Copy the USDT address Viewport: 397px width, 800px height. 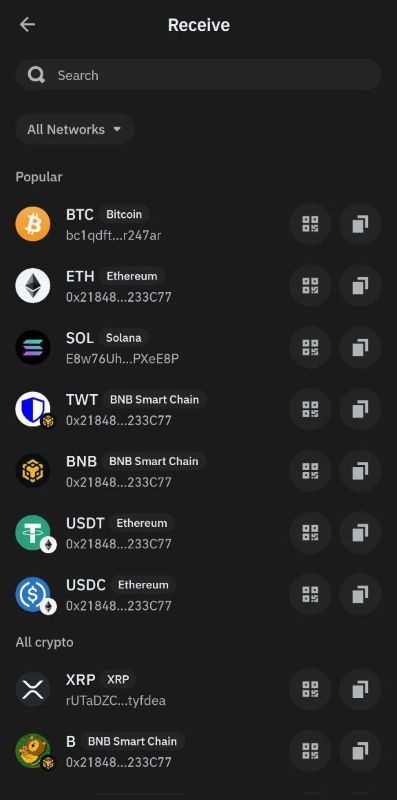click(360, 532)
